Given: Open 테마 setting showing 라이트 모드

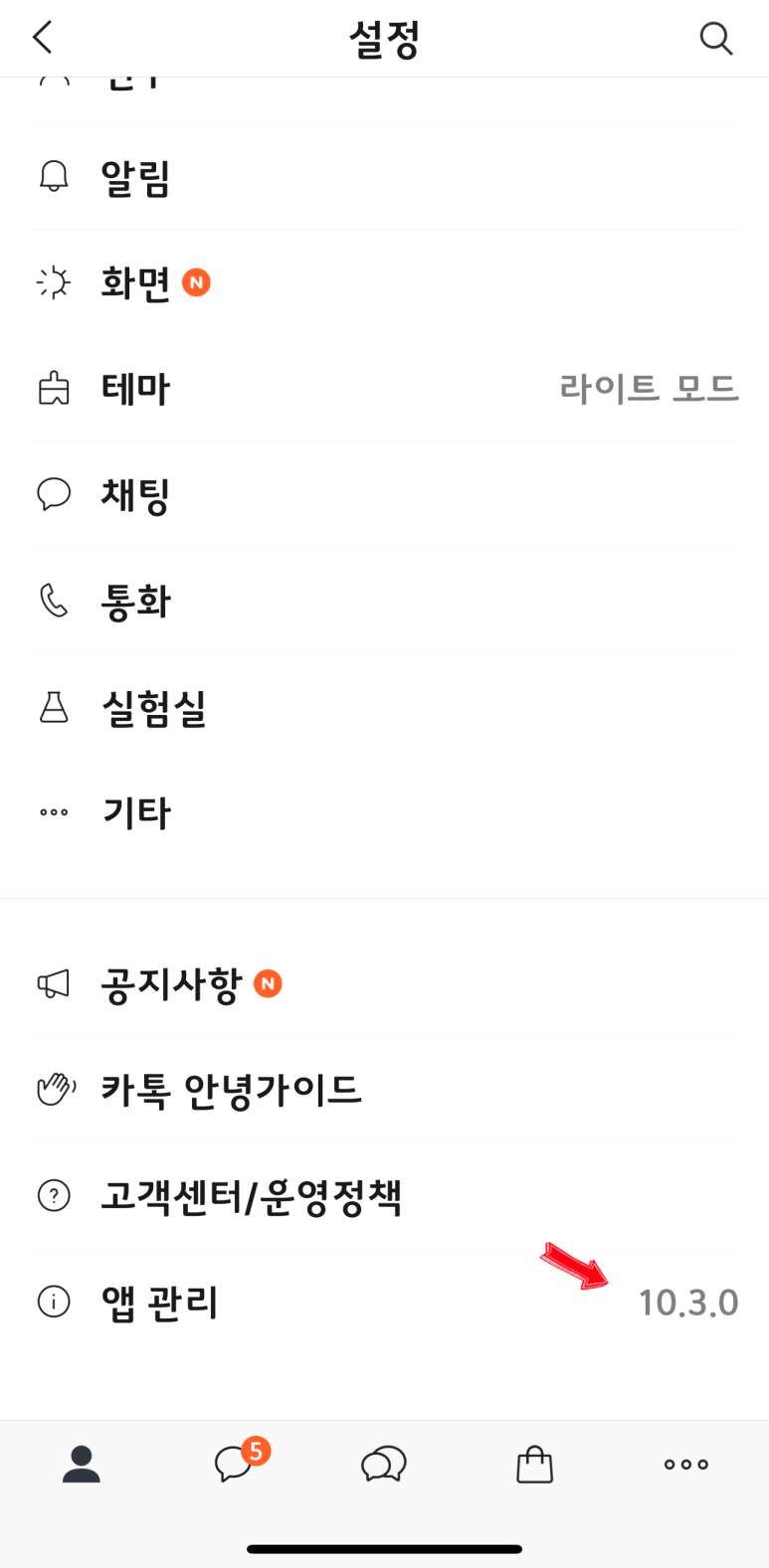Looking at the screenshot, I should pyautogui.click(x=384, y=389).
